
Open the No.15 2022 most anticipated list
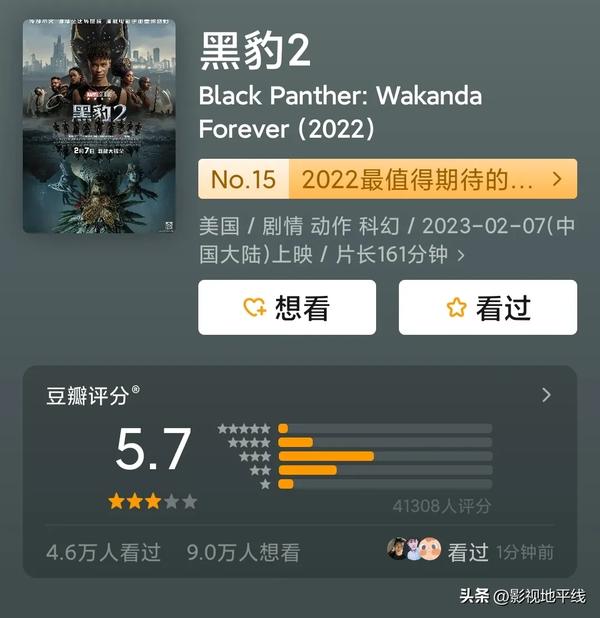click(387, 180)
